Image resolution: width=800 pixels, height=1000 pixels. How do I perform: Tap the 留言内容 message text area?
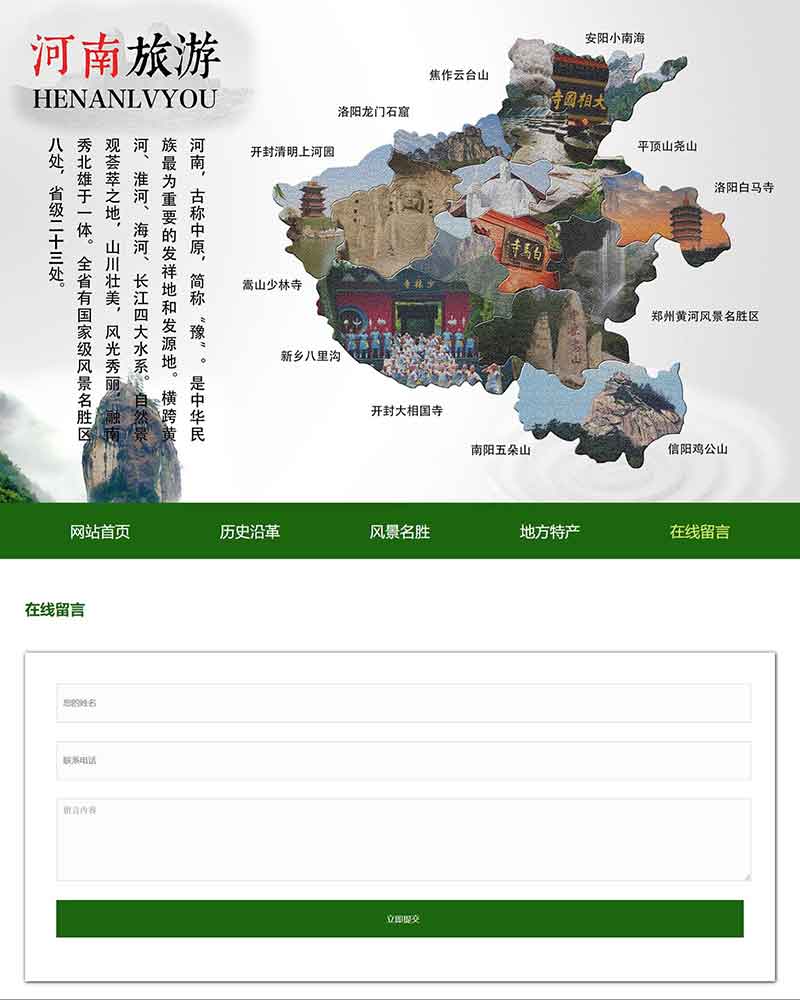tap(403, 840)
